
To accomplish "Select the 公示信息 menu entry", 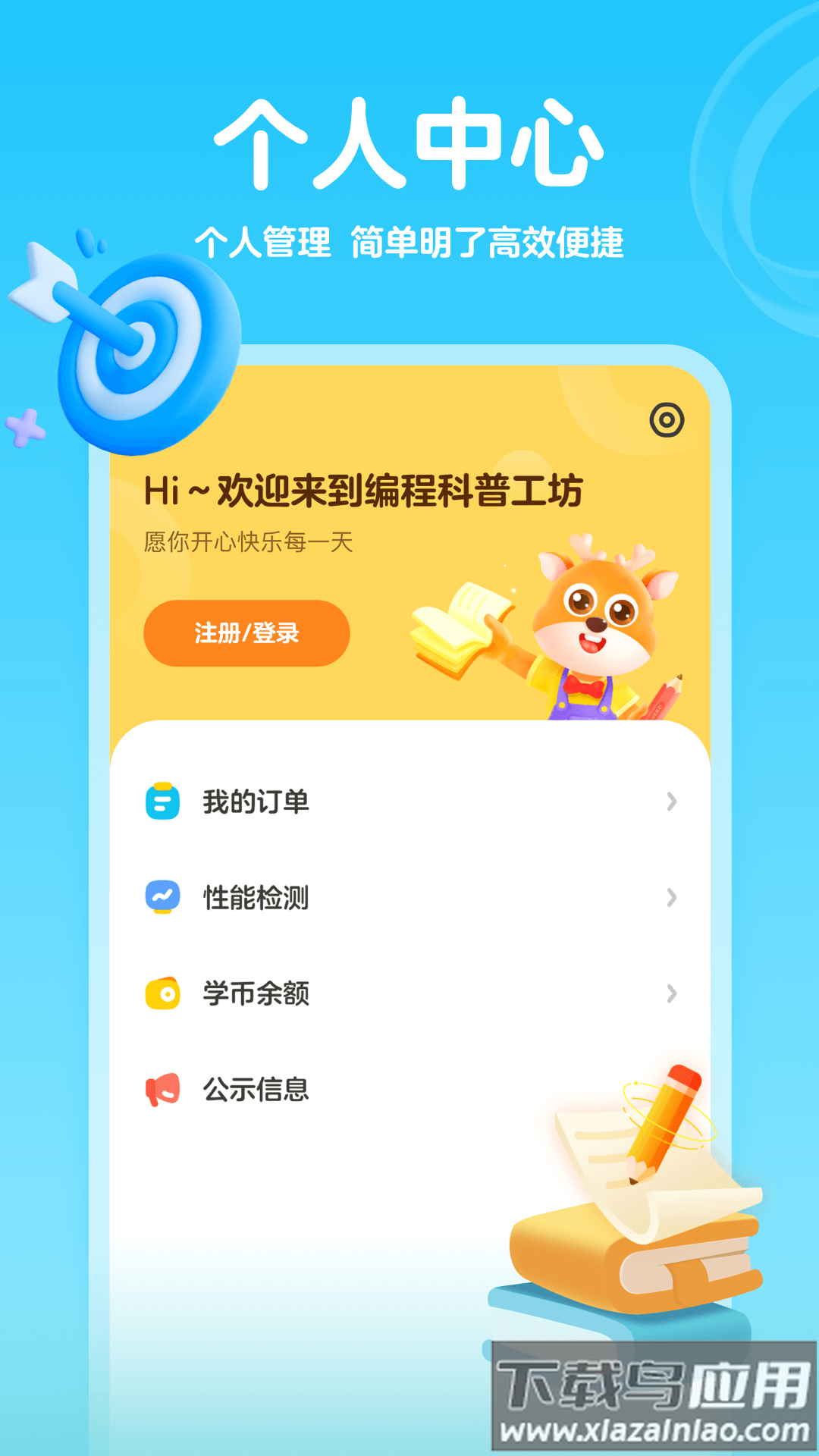I will (x=254, y=1090).
